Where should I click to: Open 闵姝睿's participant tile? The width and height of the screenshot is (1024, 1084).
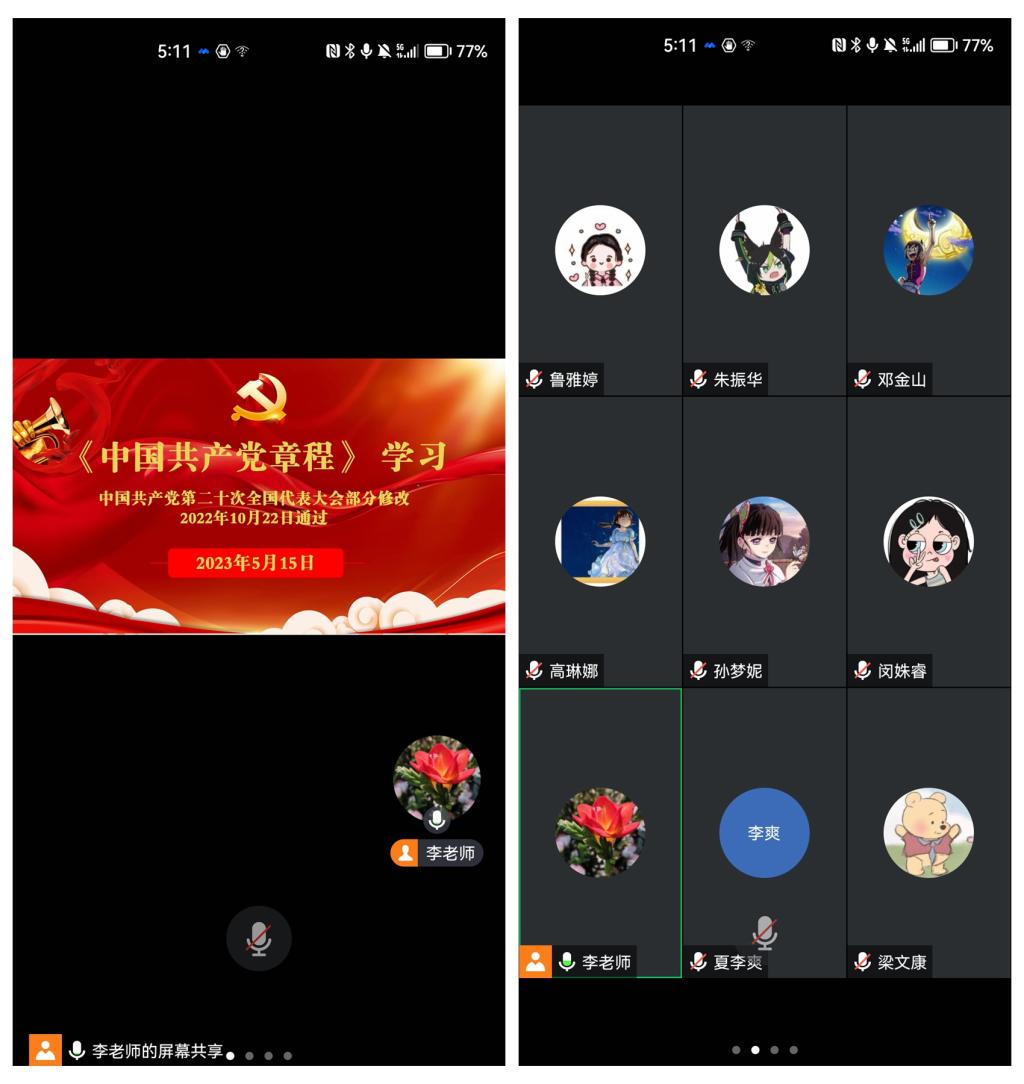(x=928, y=541)
